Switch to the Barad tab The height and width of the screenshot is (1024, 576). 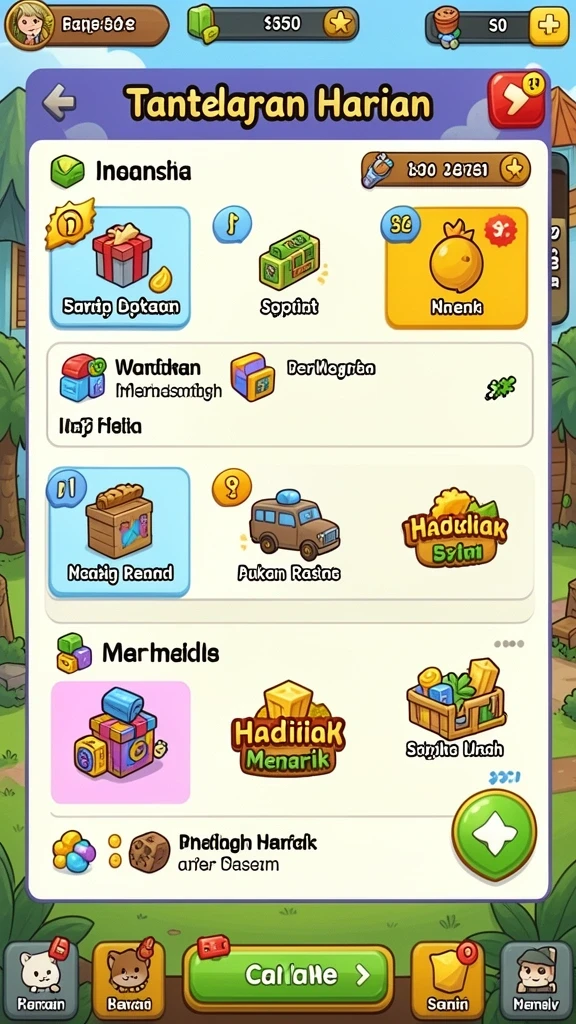tap(129, 977)
